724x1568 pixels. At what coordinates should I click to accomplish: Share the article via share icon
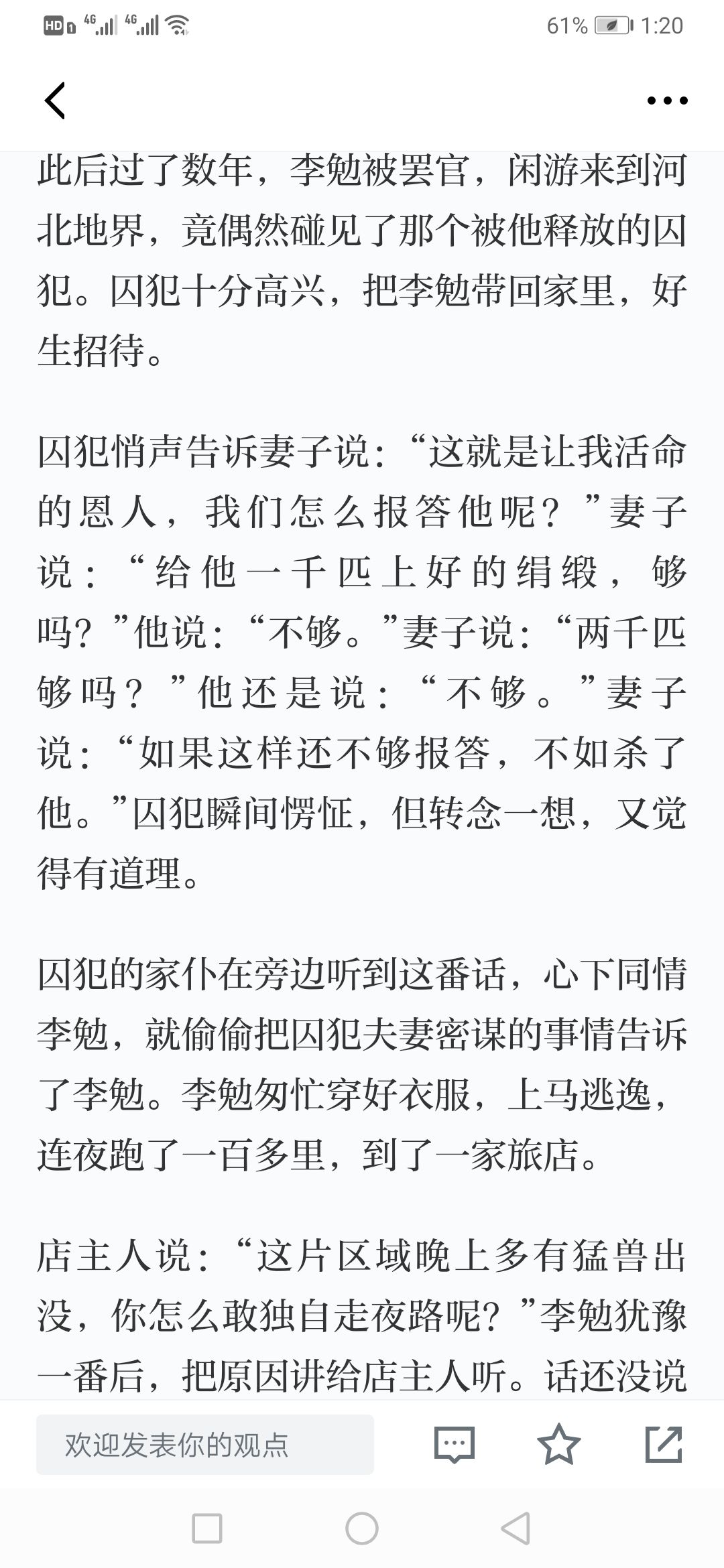click(x=664, y=1444)
